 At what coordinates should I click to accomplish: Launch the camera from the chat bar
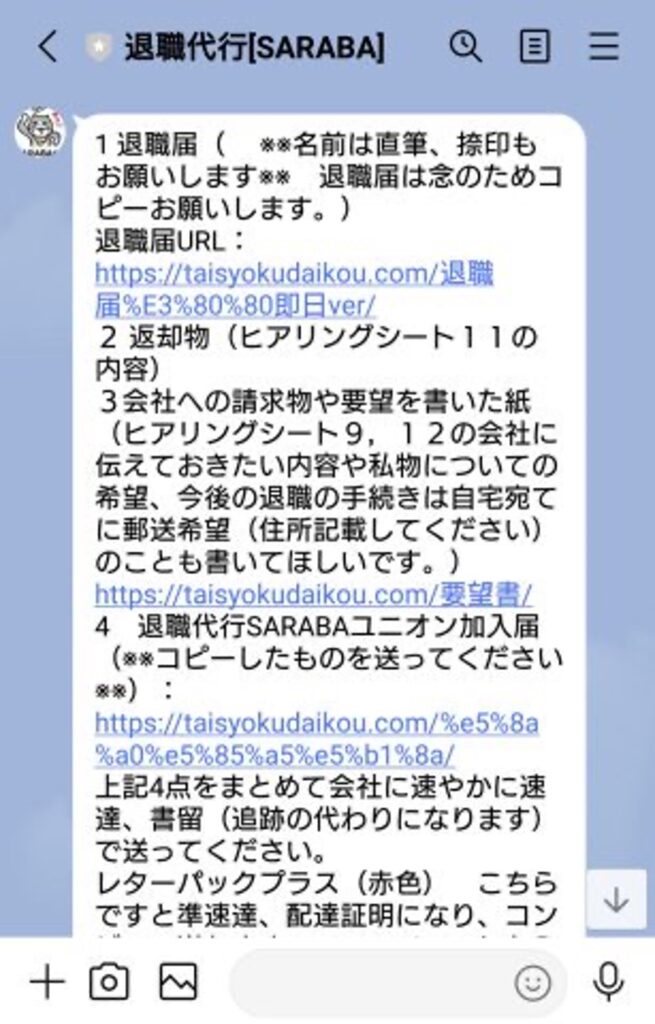tap(109, 983)
